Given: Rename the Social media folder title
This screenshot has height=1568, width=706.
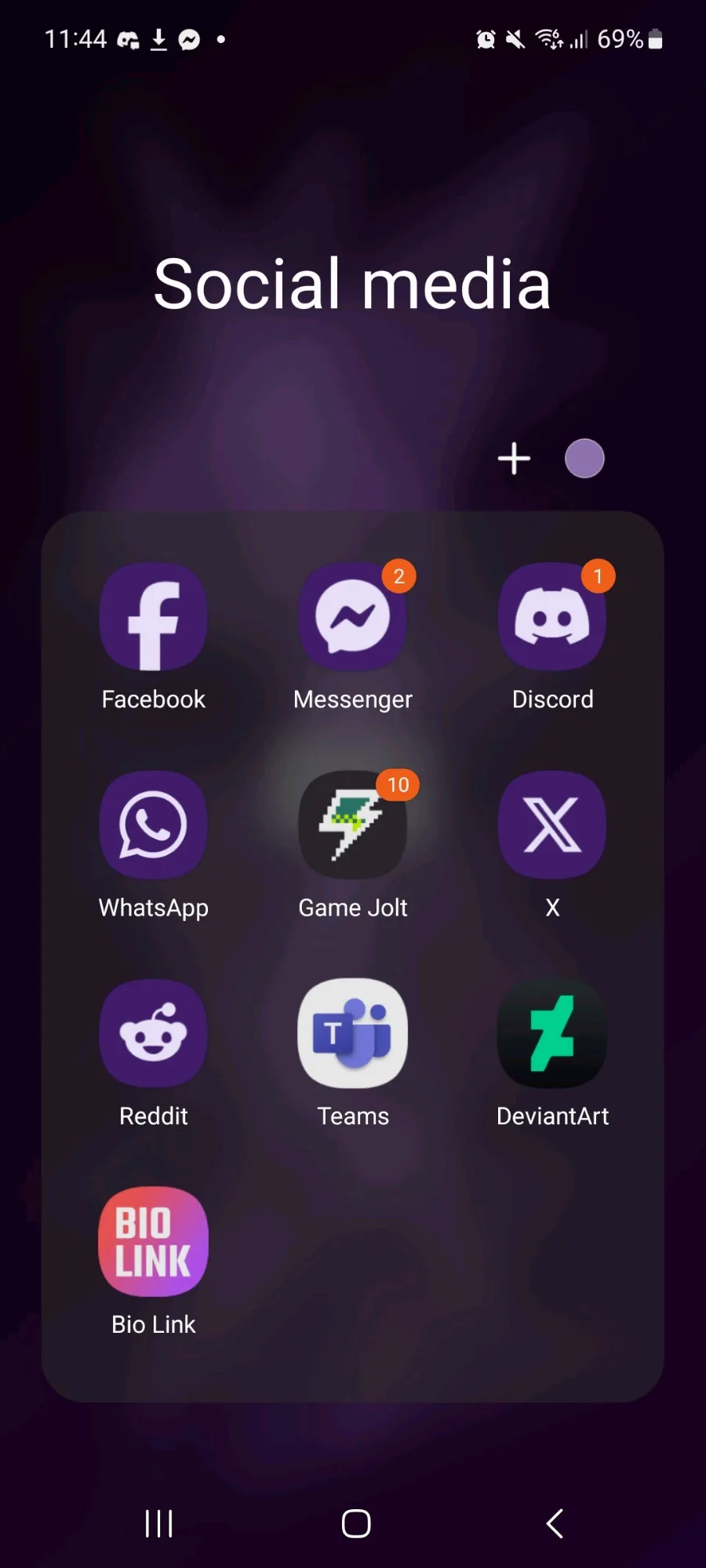Looking at the screenshot, I should [x=352, y=284].
